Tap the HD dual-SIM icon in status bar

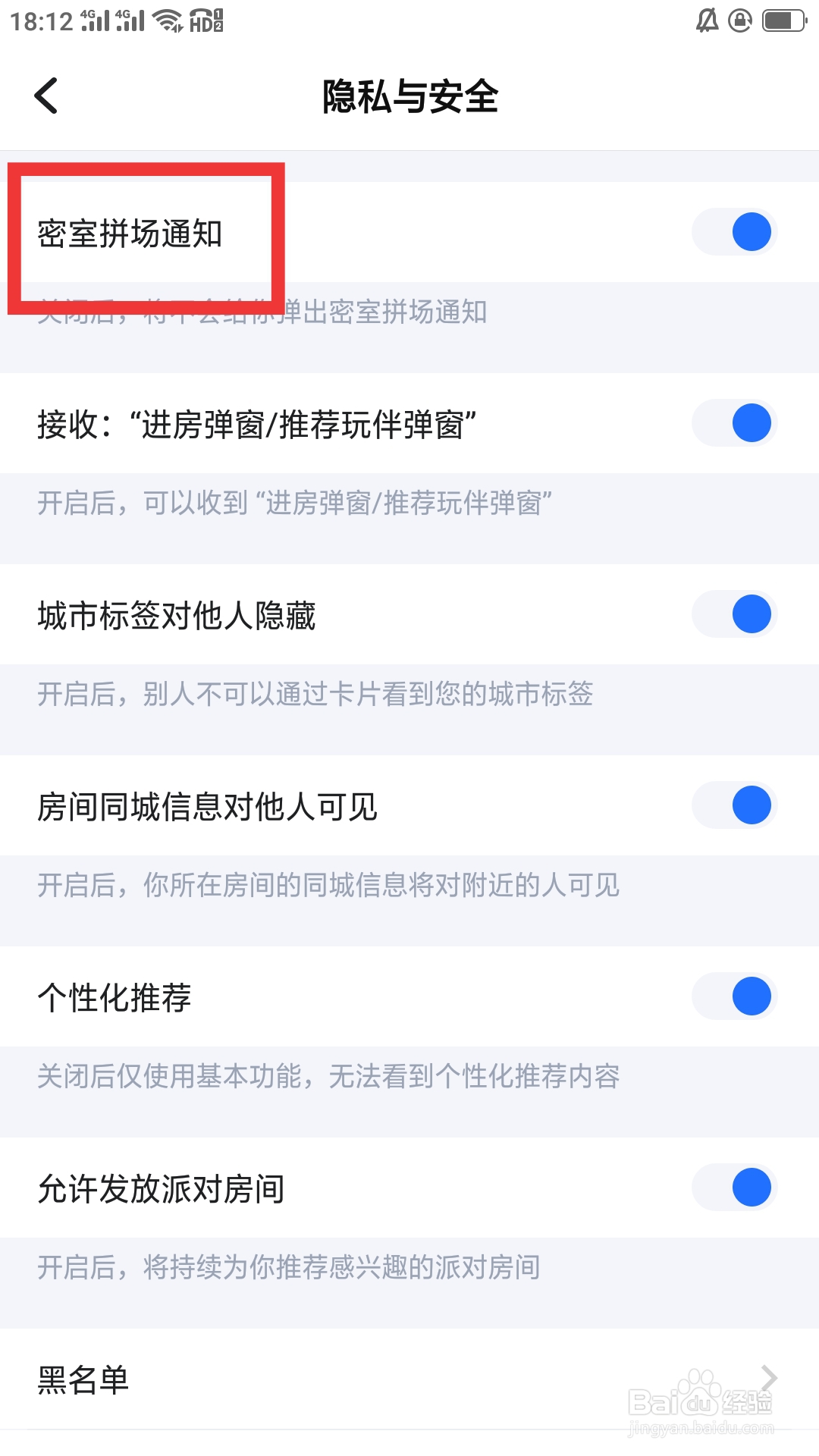[206, 20]
